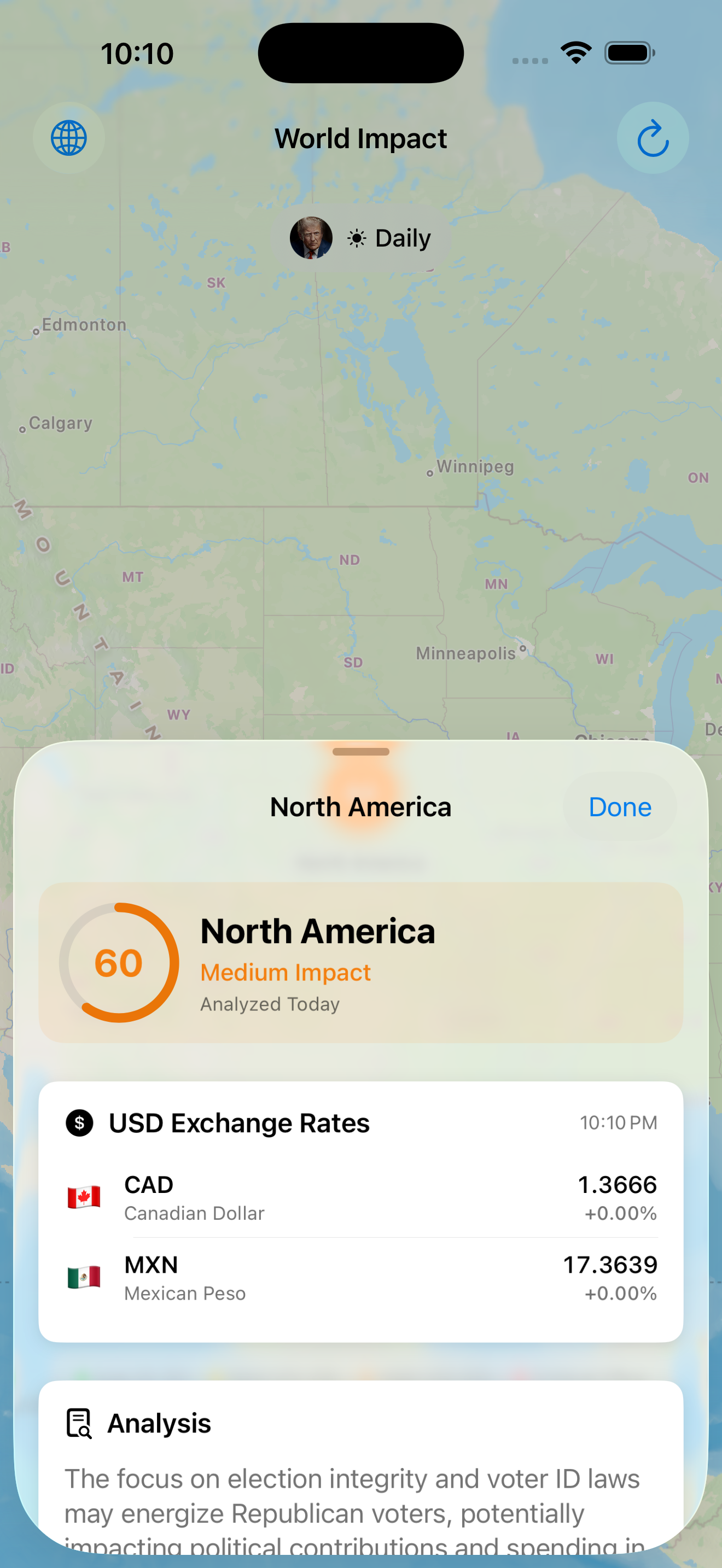Open the globe view icon
This screenshot has height=1568, width=722.
pos(69,138)
